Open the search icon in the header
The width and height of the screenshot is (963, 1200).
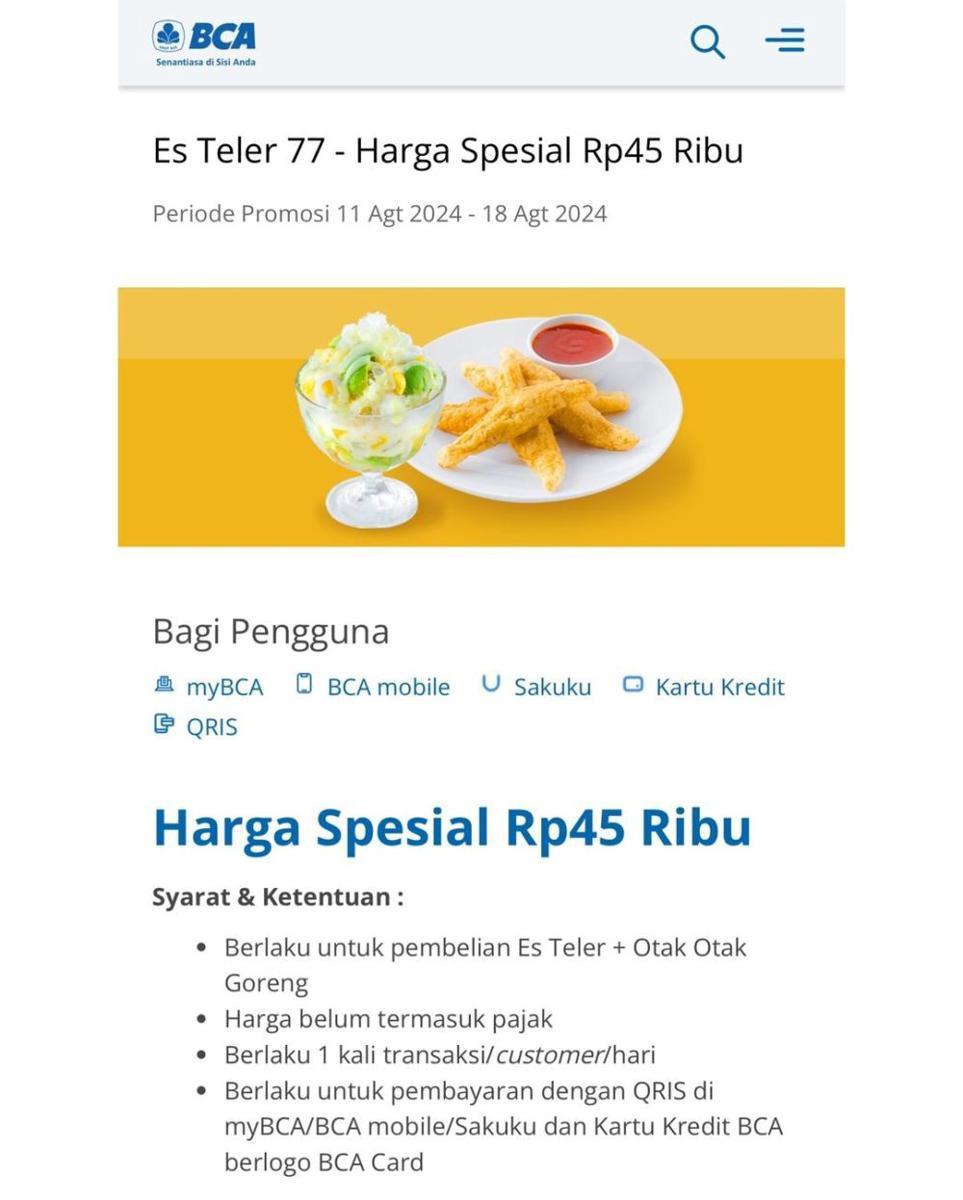(707, 42)
